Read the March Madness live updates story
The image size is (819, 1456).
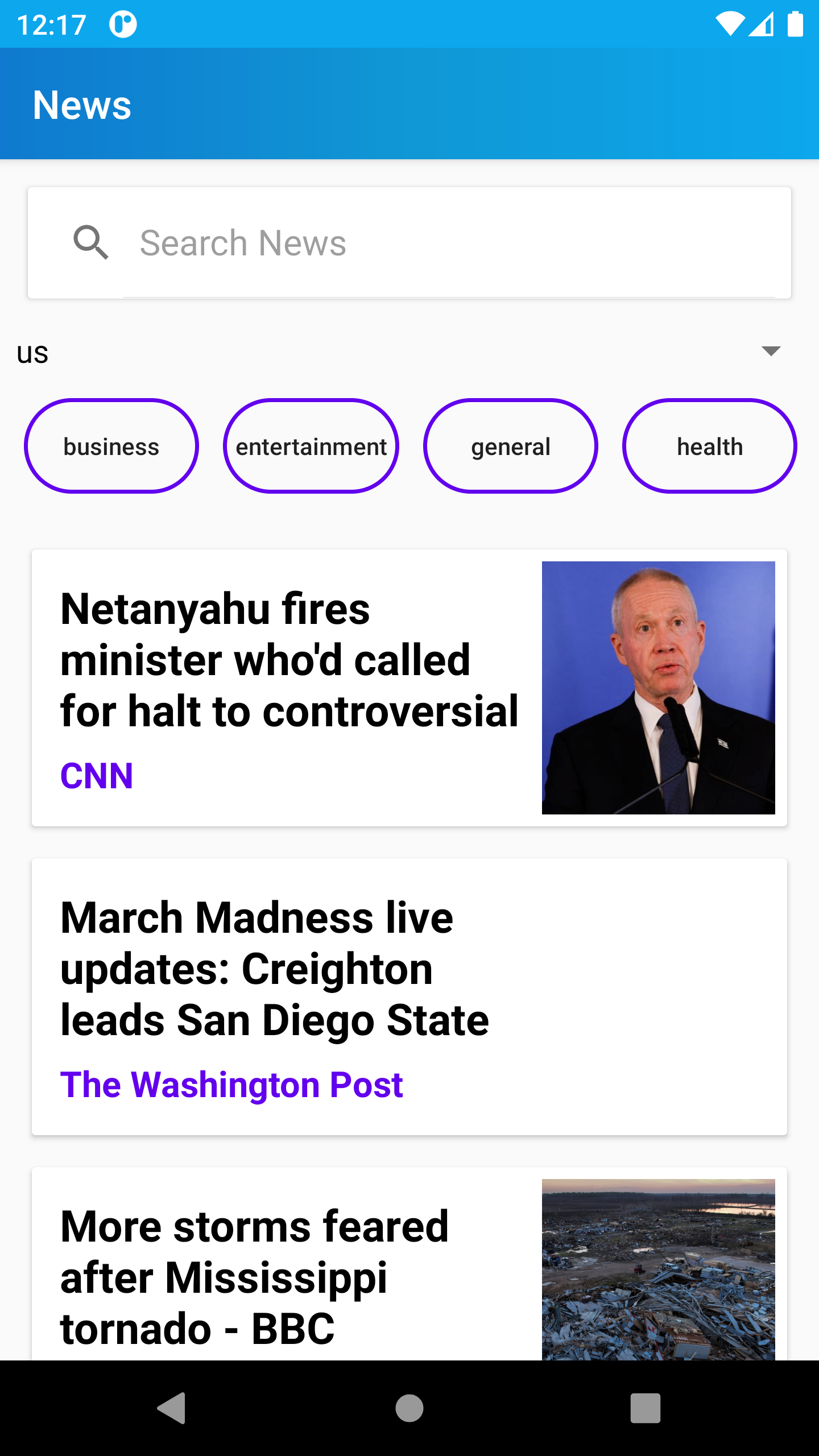[x=409, y=996]
